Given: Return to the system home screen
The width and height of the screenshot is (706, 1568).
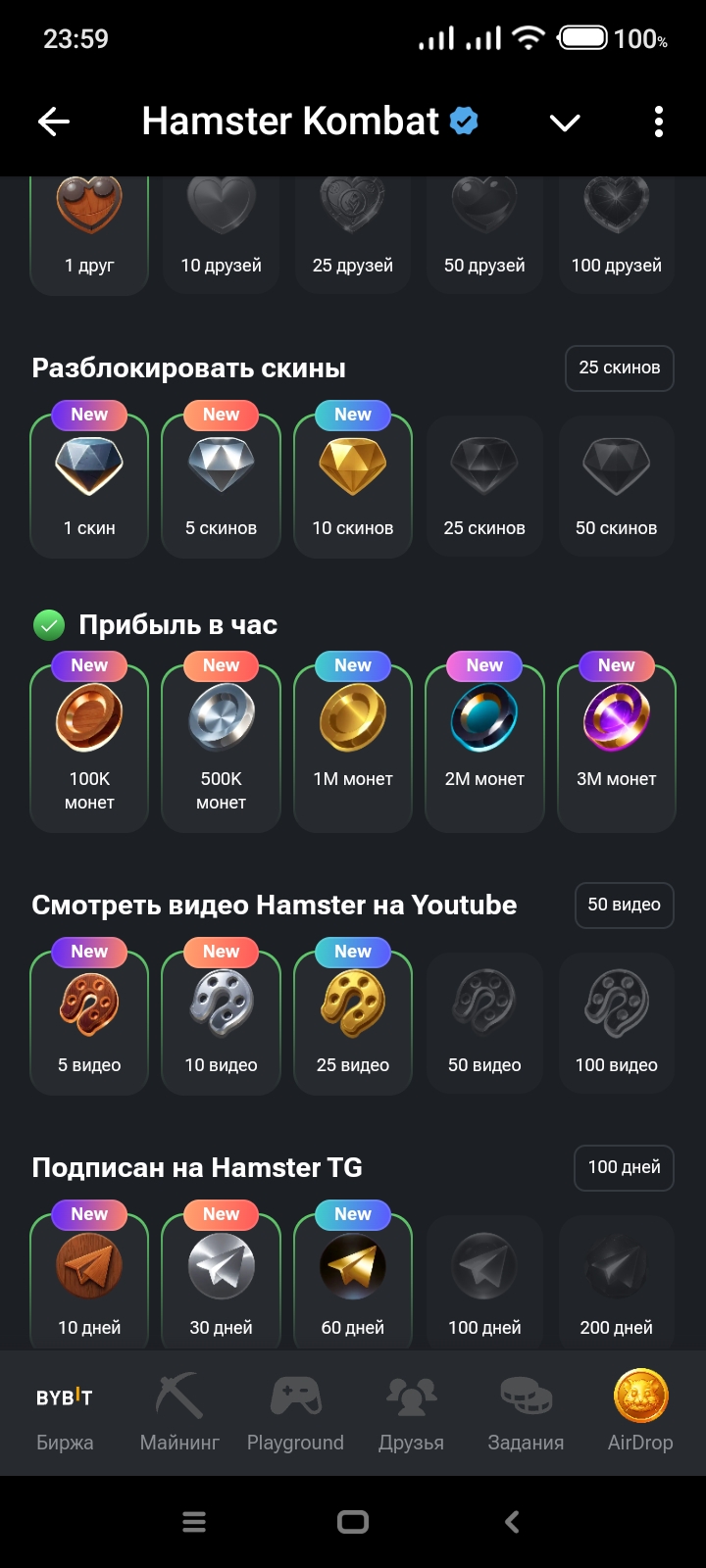Looking at the screenshot, I should (x=353, y=1521).
